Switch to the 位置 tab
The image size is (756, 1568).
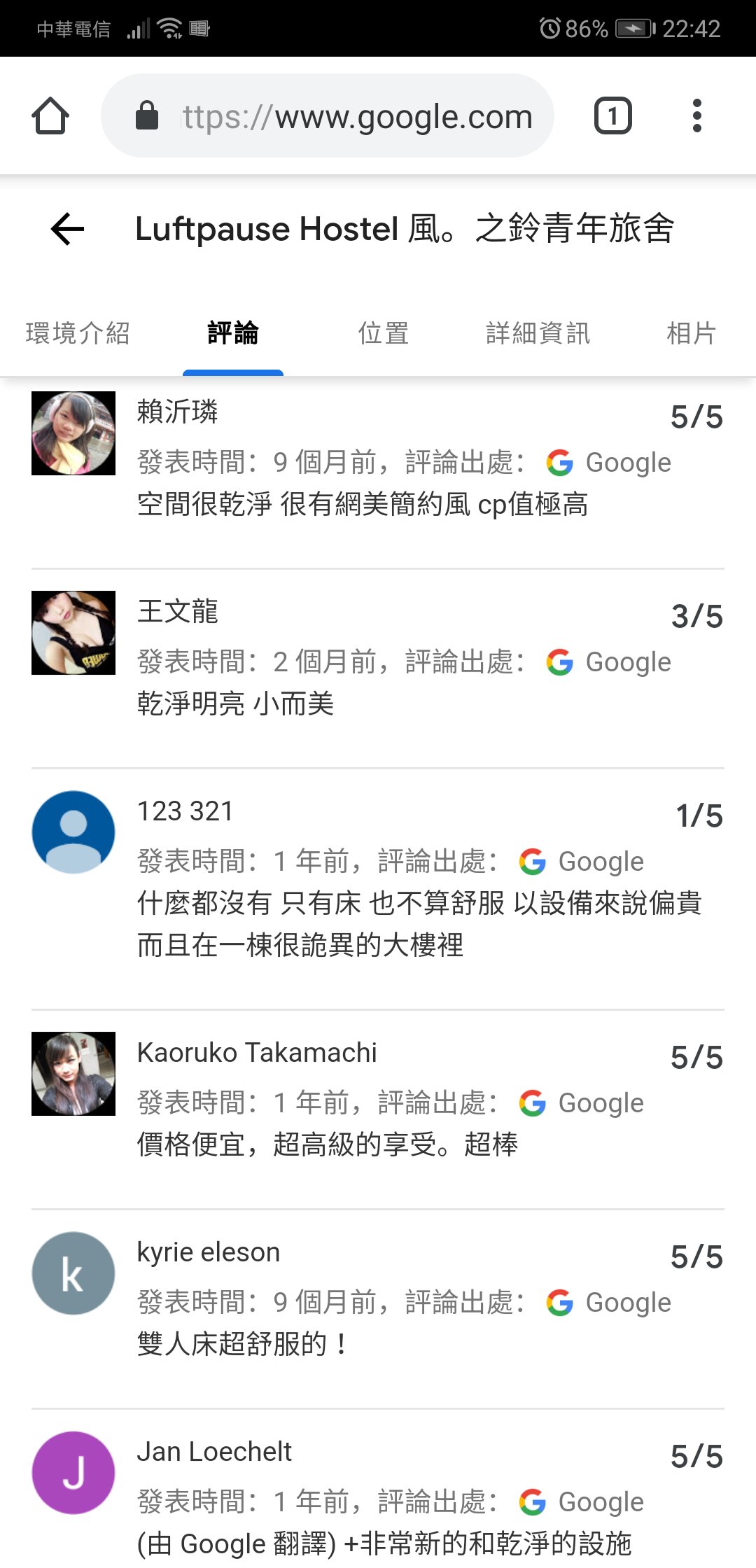[x=384, y=333]
